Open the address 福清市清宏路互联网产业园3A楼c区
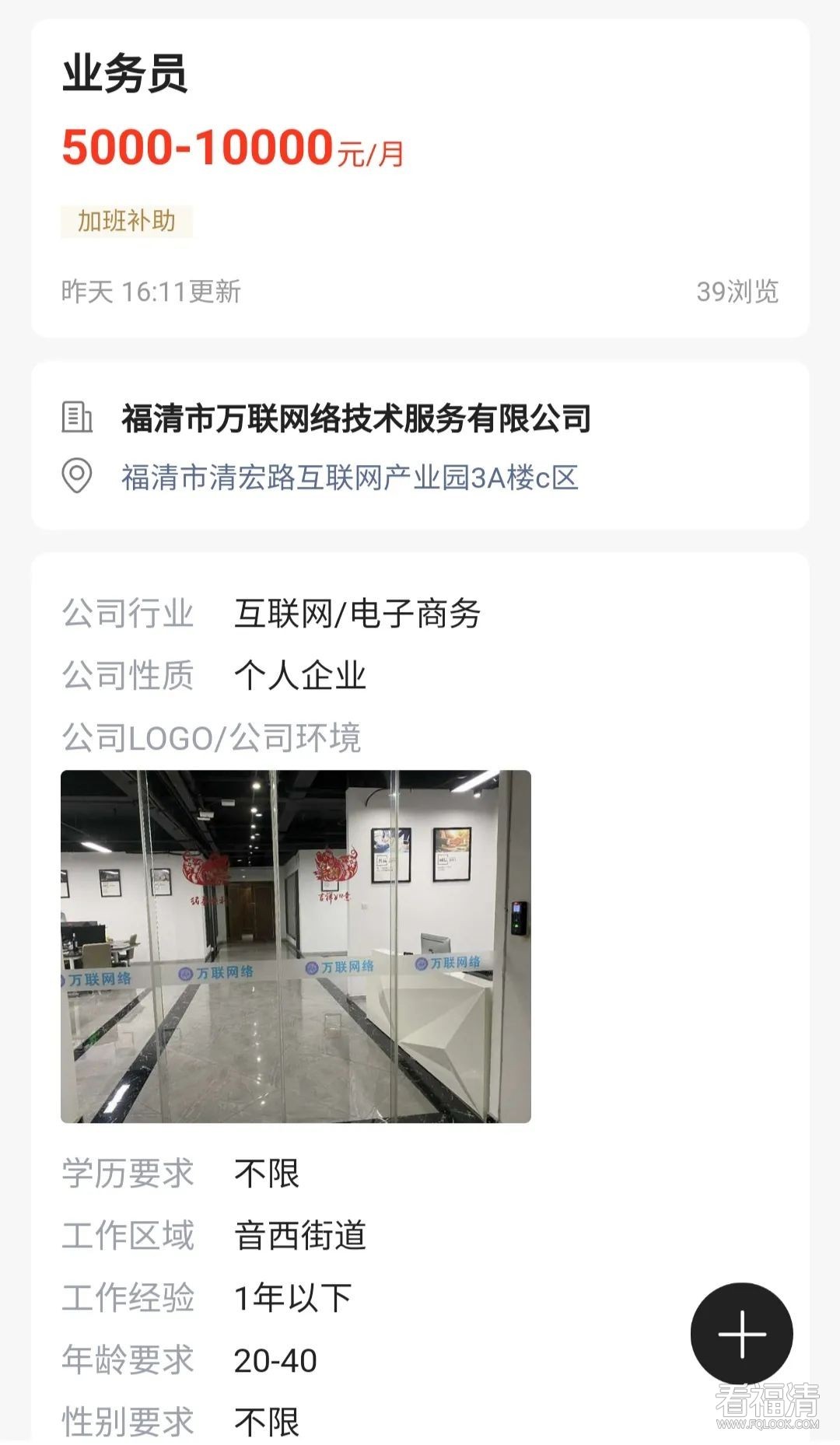840x1445 pixels. point(350,478)
